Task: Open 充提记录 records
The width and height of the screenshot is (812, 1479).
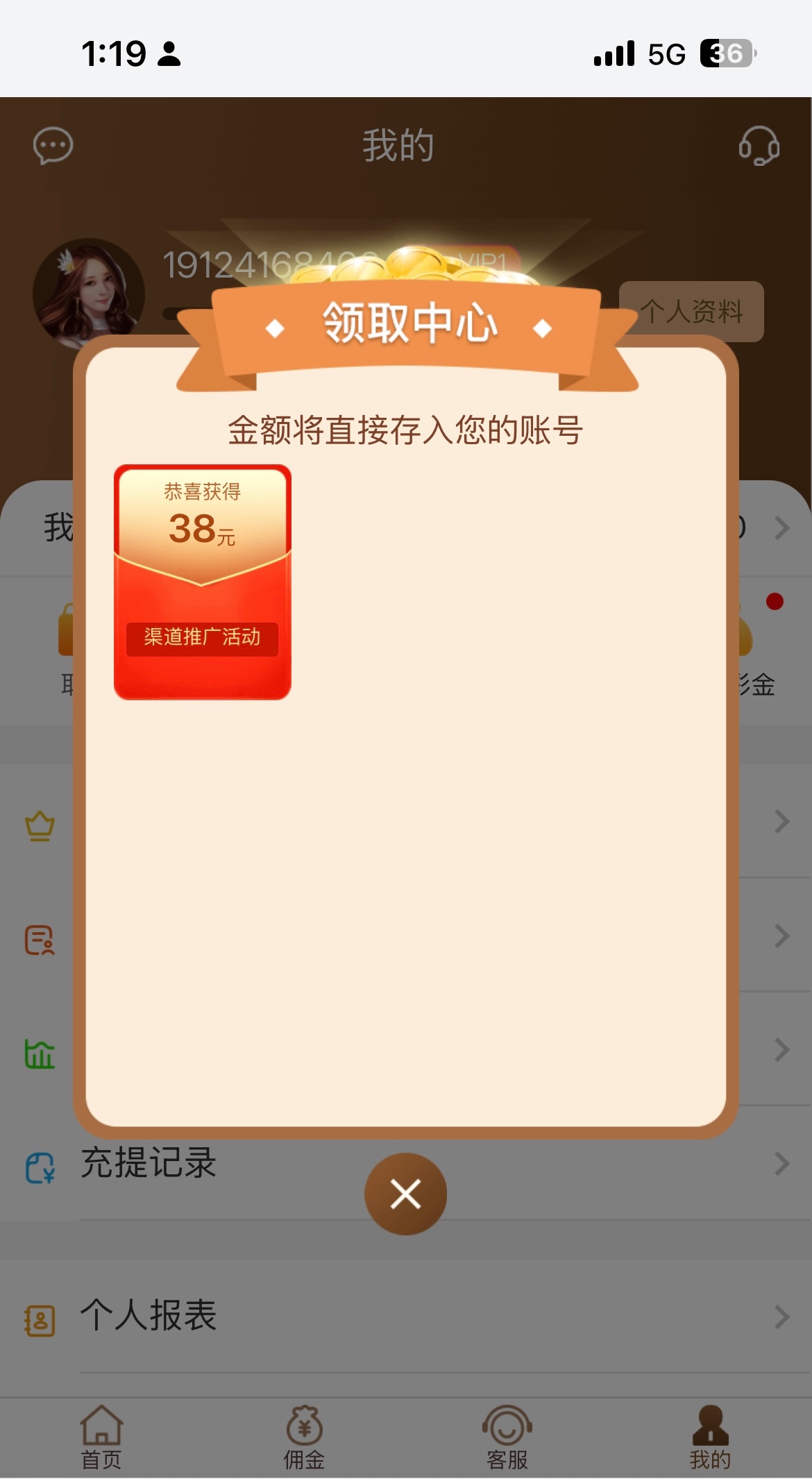Action: coord(149,1163)
